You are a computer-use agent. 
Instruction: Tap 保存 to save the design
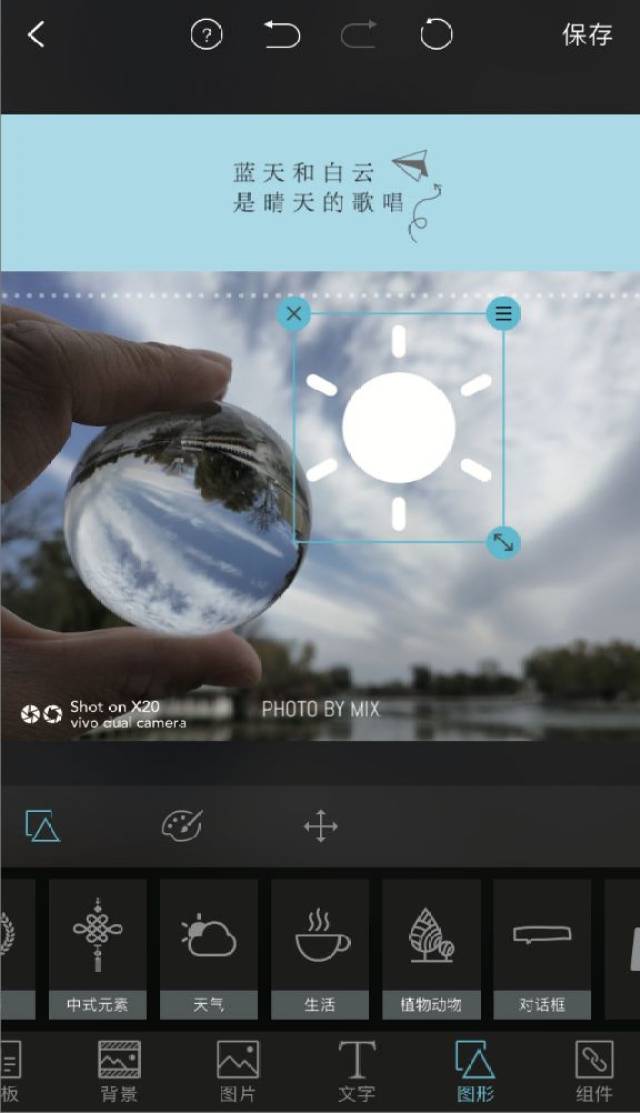[587, 35]
